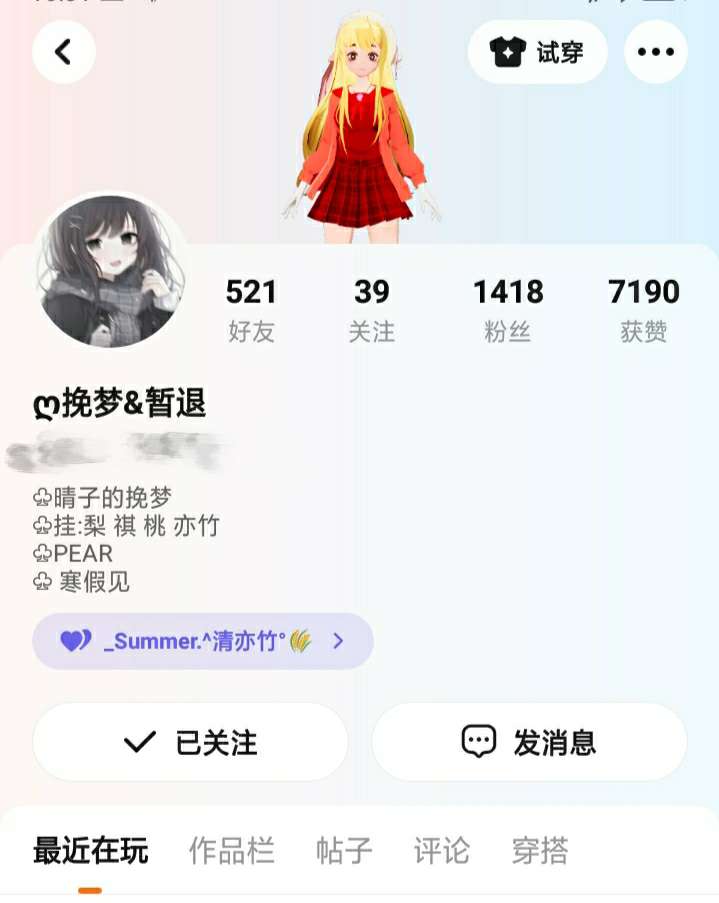This screenshot has width=719, height=903.
Task: View the 39 关注 following list
Action: [372, 310]
